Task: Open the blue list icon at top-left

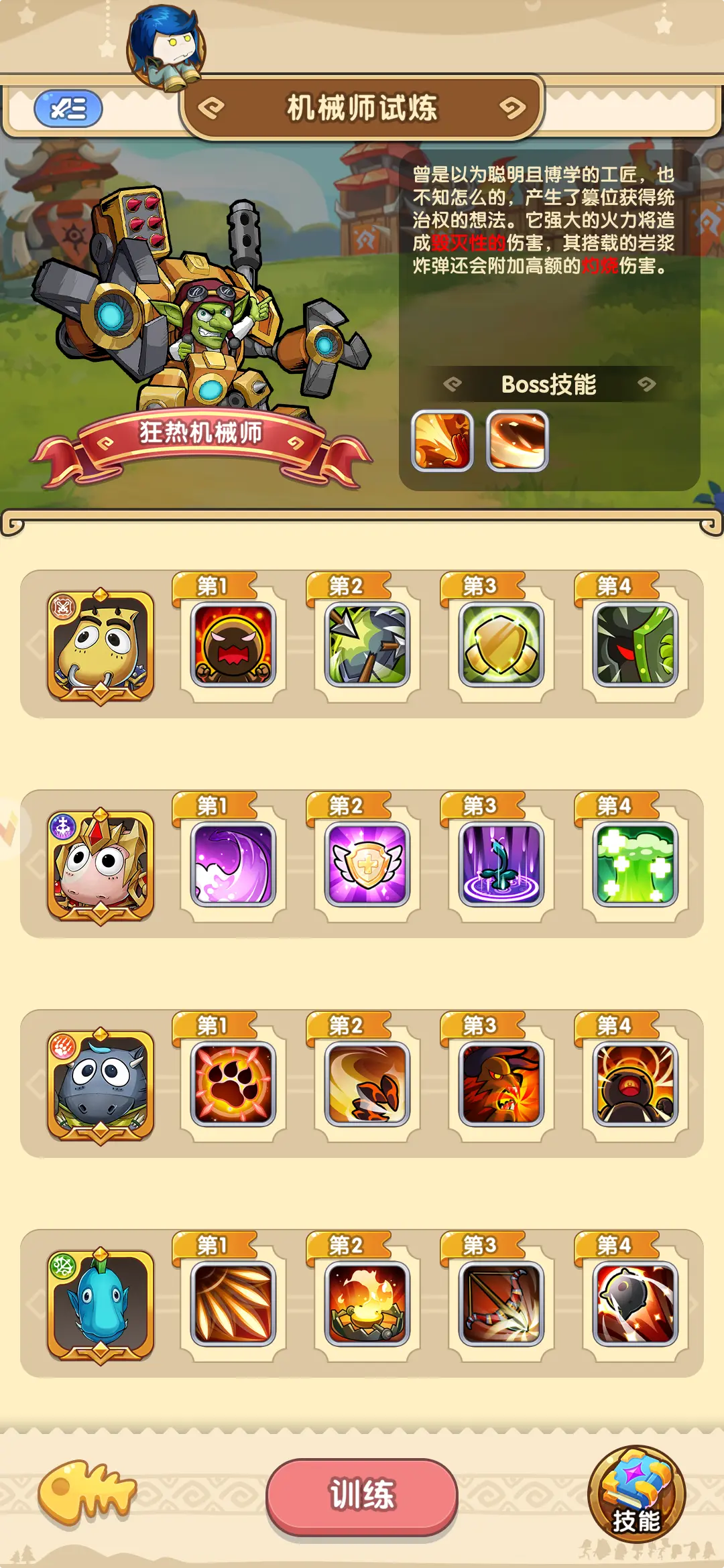Action: [x=68, y=109]
